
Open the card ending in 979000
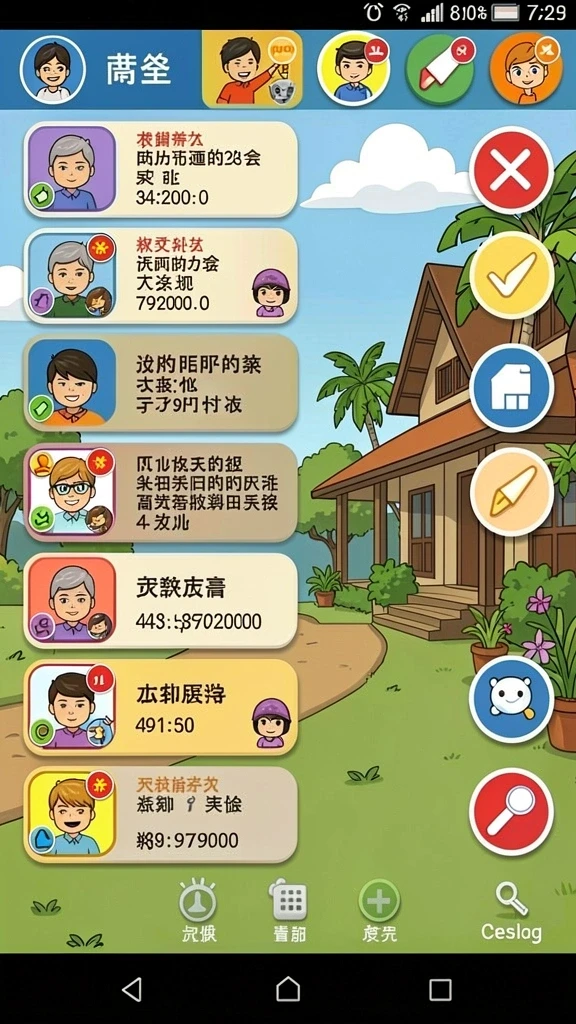pos(161,815)
